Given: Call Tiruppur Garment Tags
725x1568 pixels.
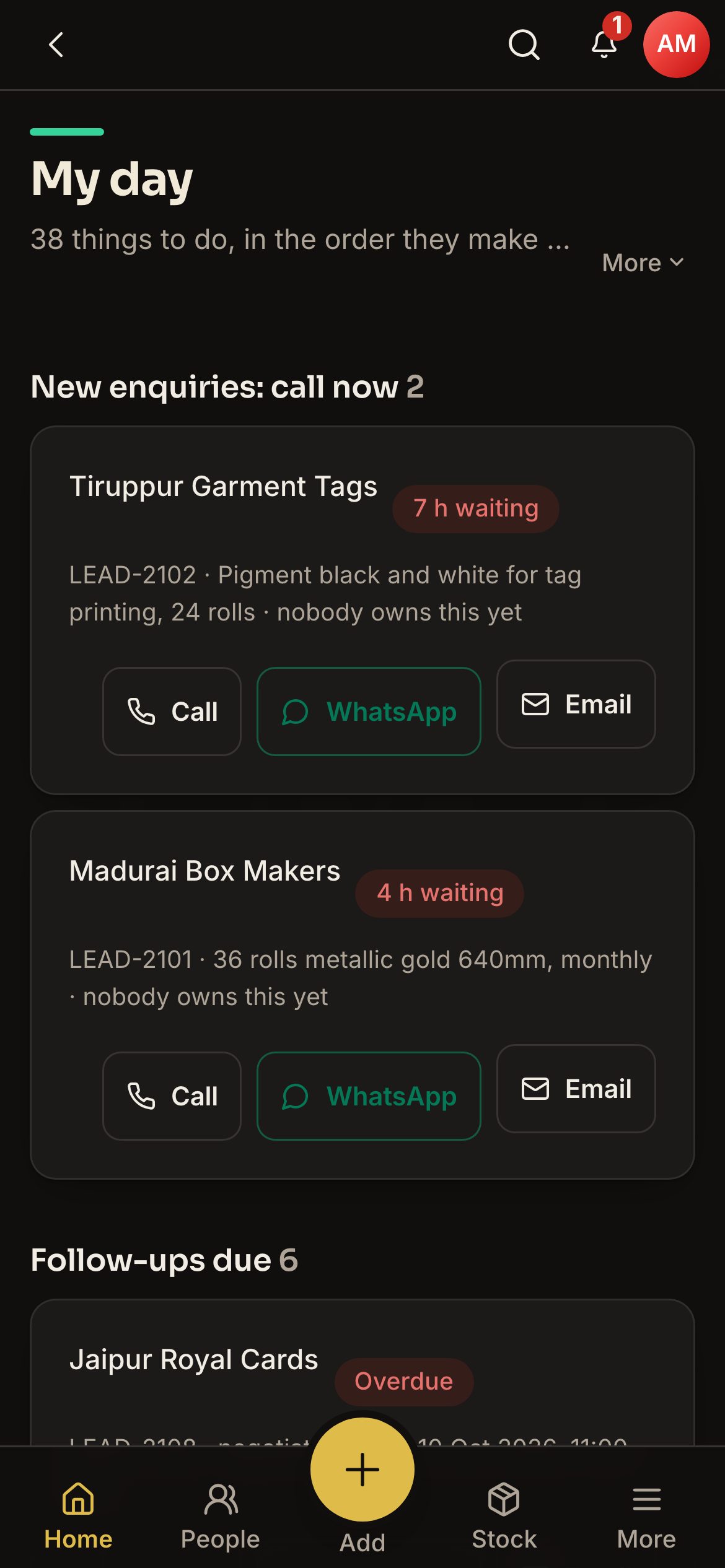Looking at the screenshot, I should tap(172, 711).
